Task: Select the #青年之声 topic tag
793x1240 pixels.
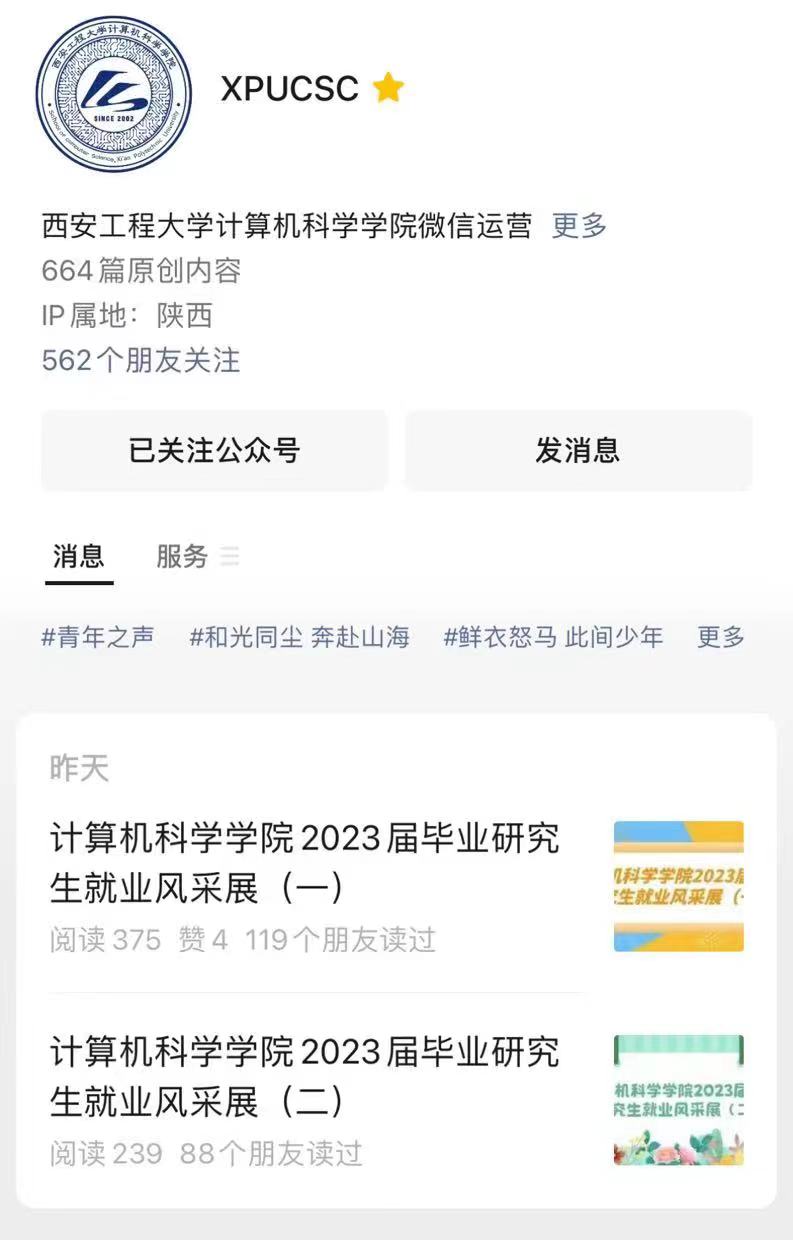Action: (98, 637)
